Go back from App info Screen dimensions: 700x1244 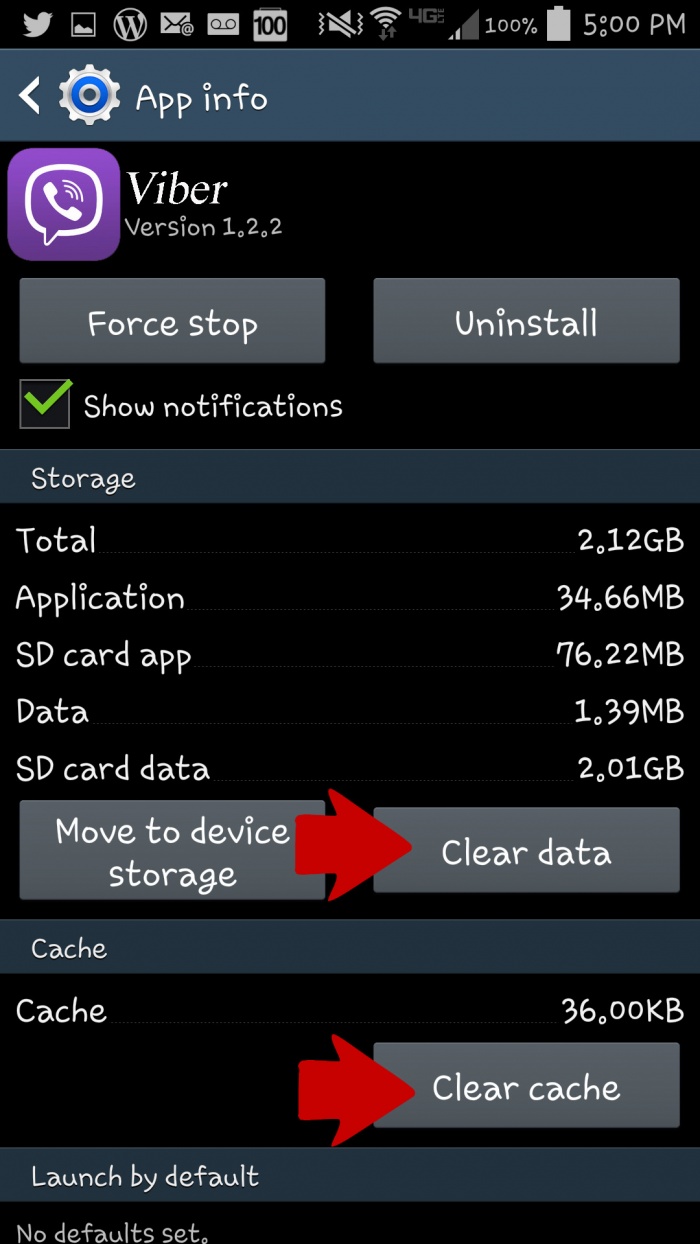tap(32, 97)
